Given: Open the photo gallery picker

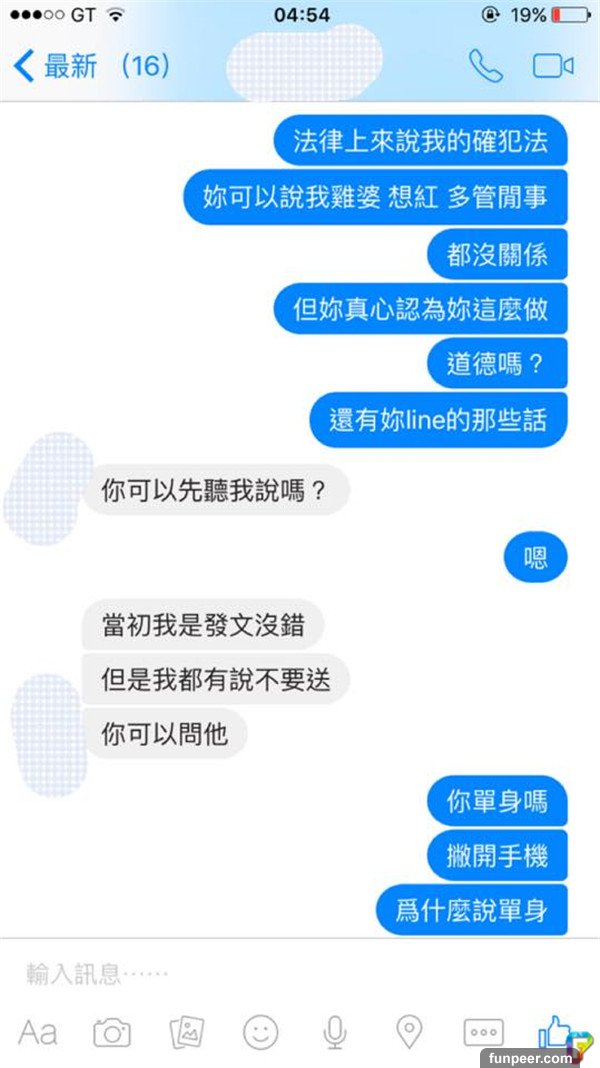Looking at the screenshot, I should (x=187, y=1032).
